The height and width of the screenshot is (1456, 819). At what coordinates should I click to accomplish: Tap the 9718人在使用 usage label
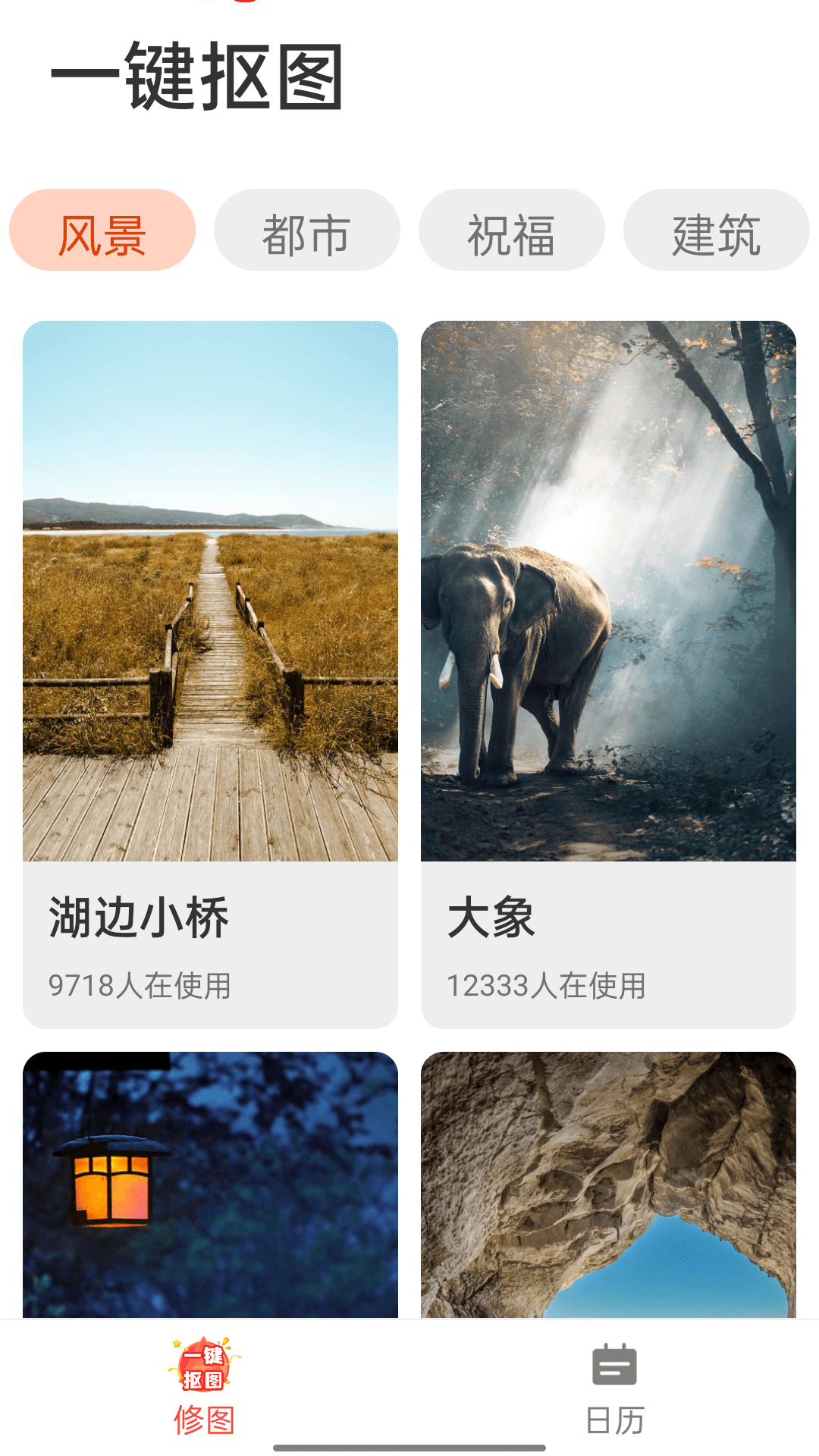[141, 985]
